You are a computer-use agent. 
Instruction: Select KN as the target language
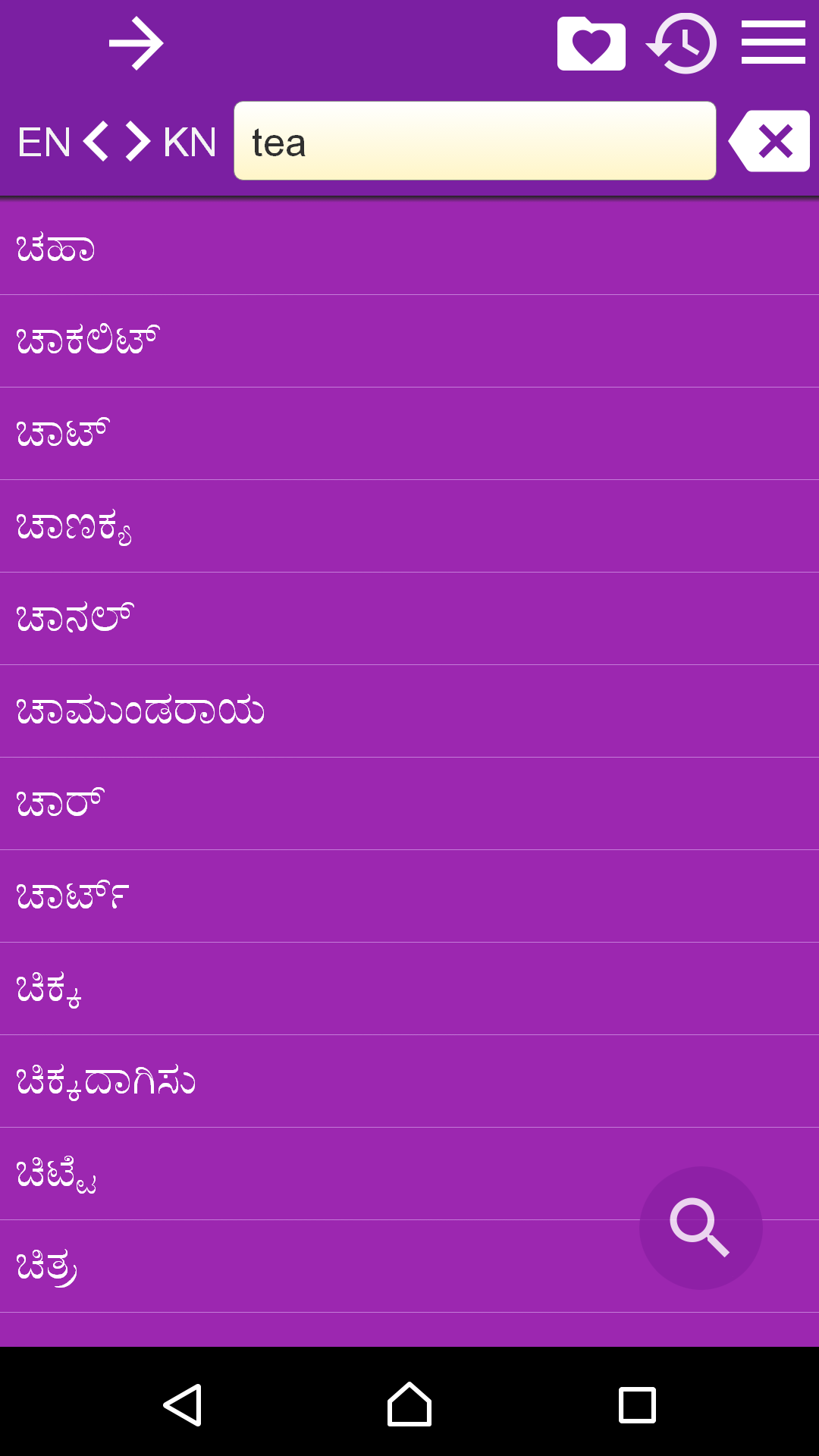(188, 141)
